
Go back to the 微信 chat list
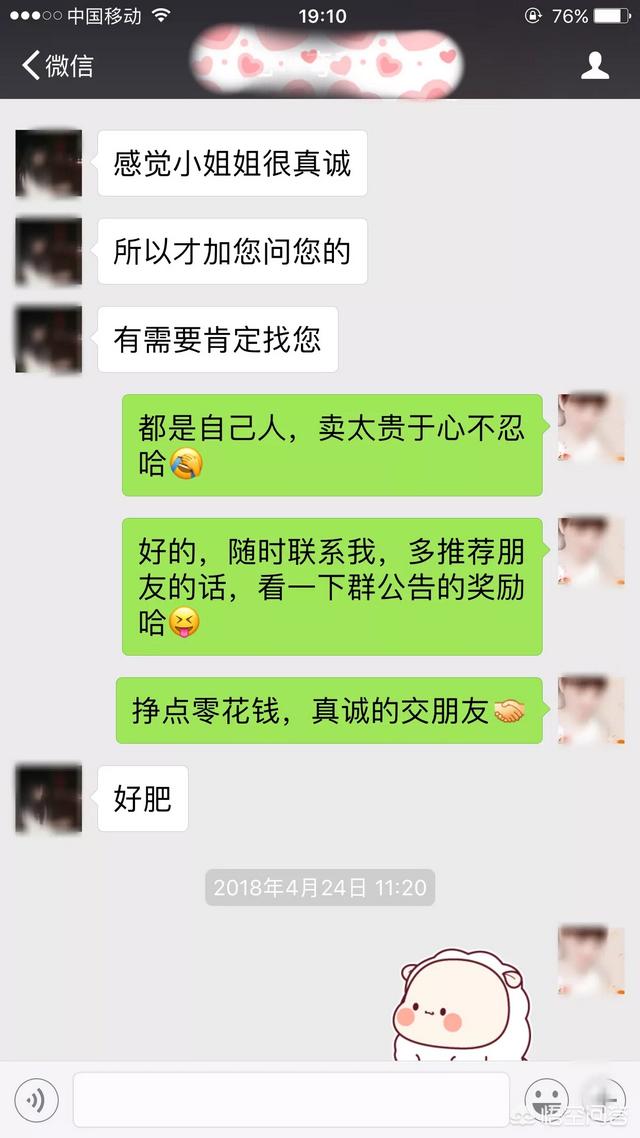tap(58, 65)
